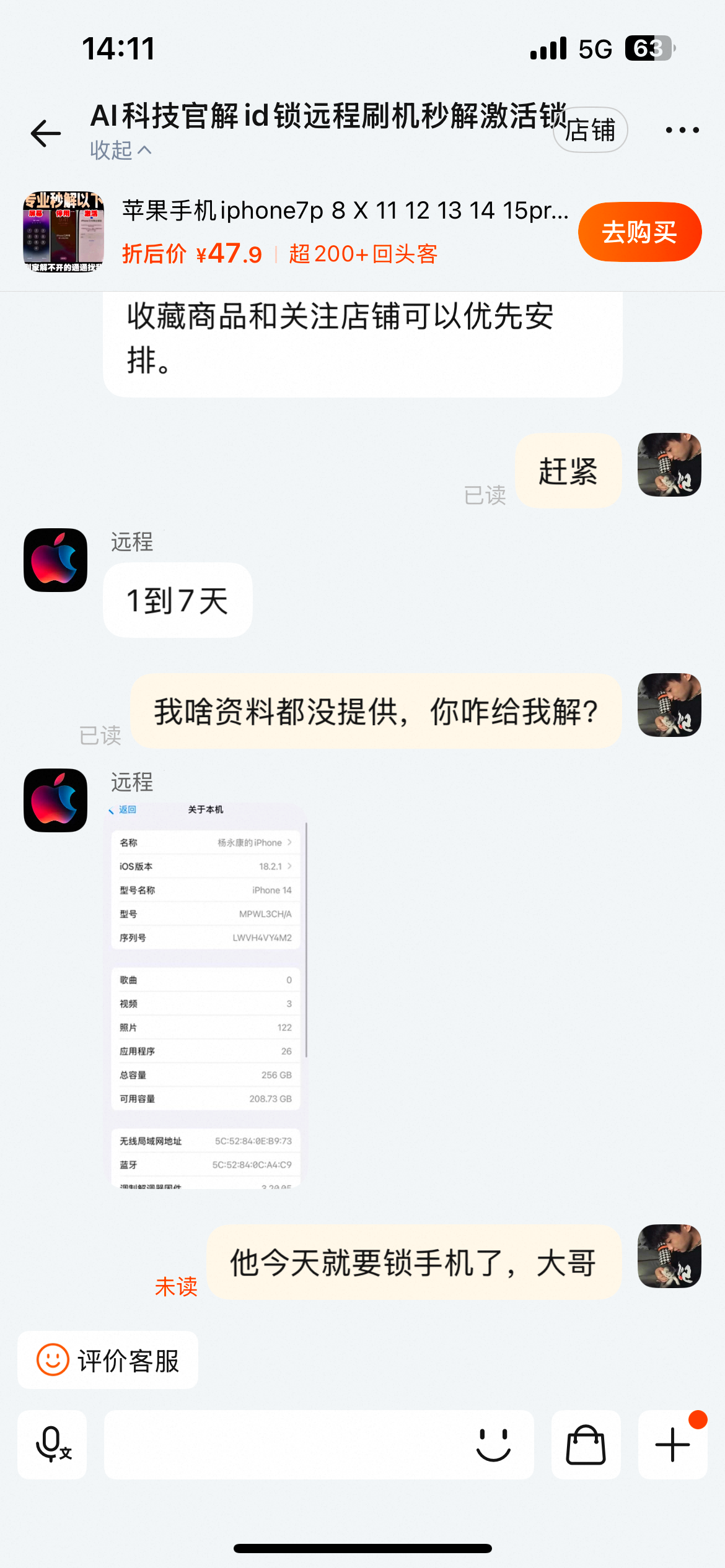725x1568 pixels.
Task: Collapse the header with 收起
Action: click(x=120, y=150)
